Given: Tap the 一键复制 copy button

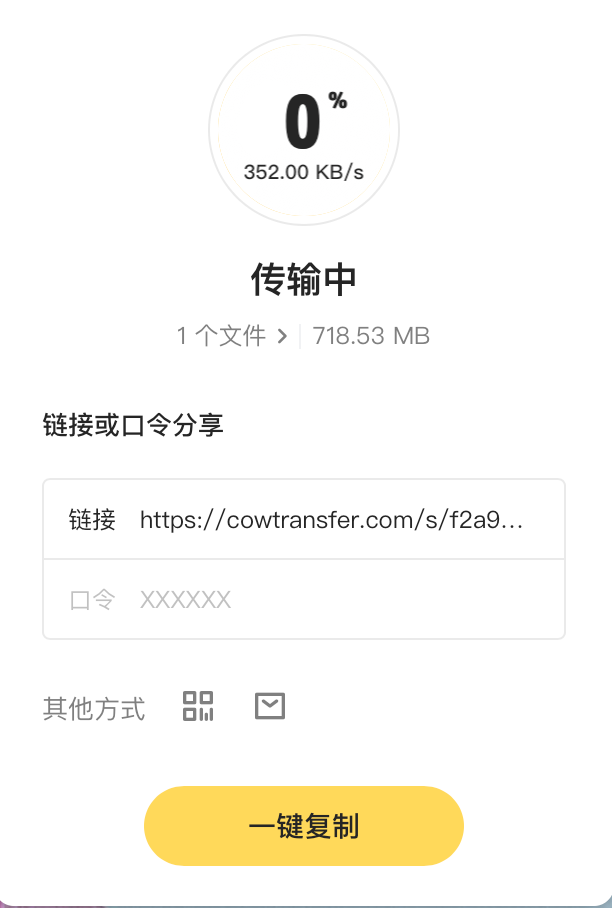Looking at the screenshot, I should tap(304, 826).
